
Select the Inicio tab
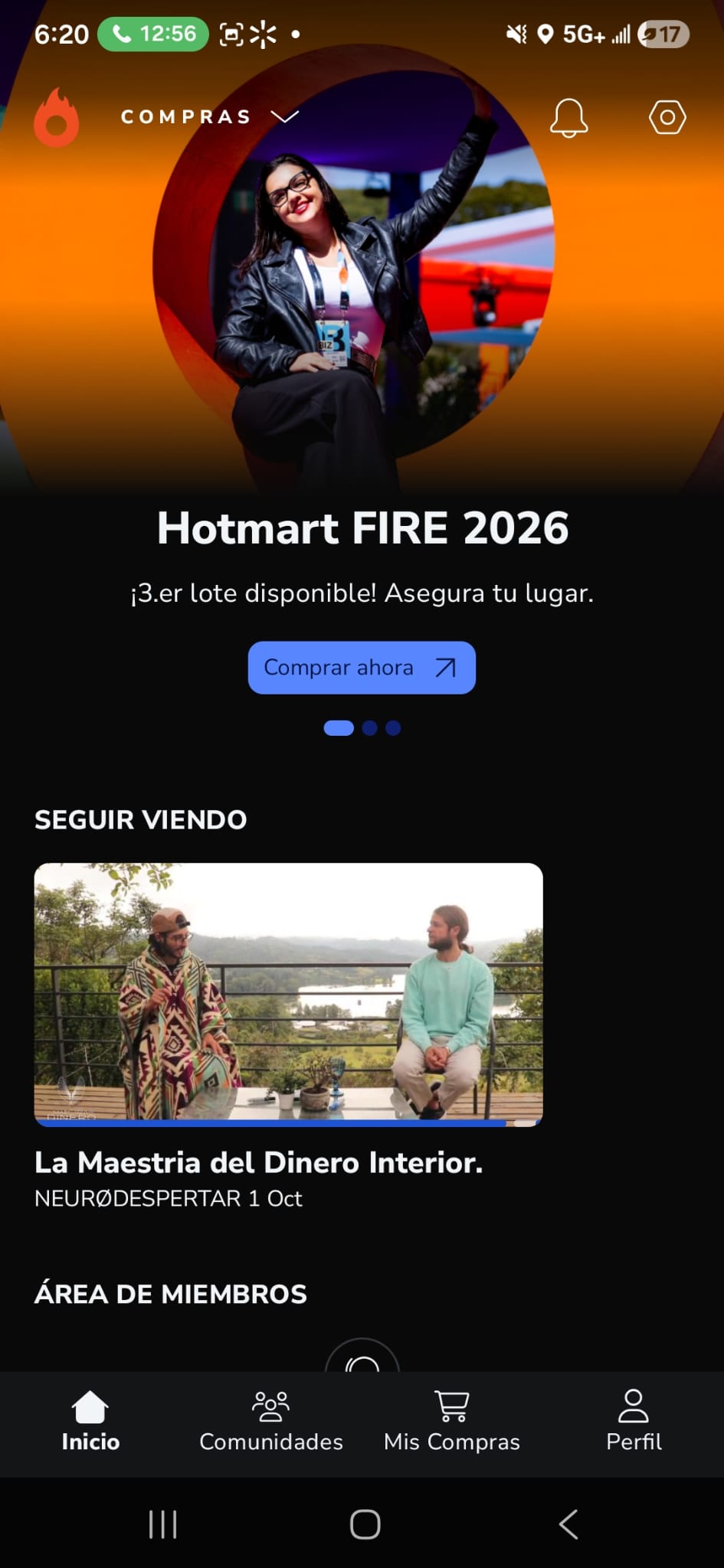click(x=90, y=1423)
